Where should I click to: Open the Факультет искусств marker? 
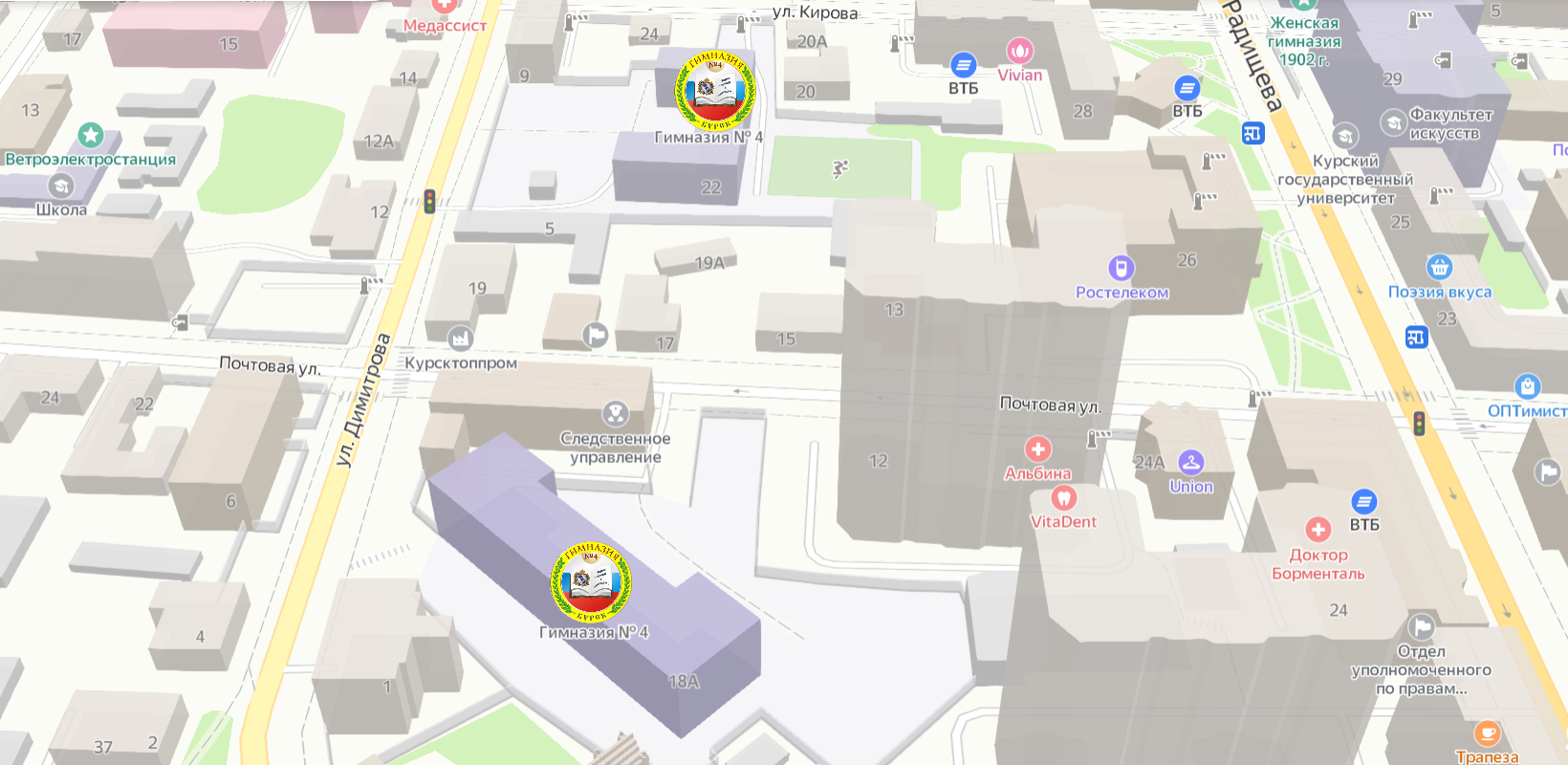point(1393,122)
